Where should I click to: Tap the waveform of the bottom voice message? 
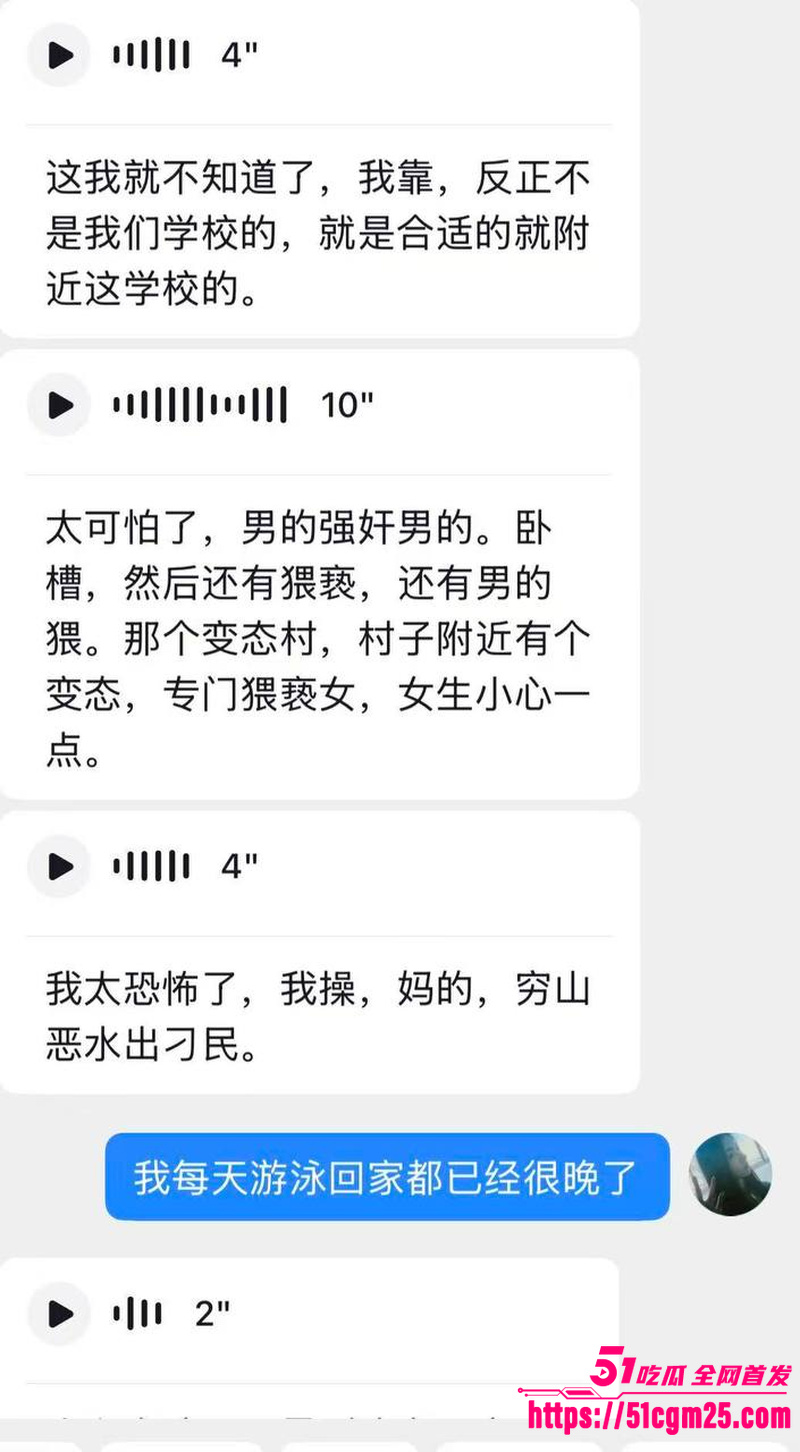[x=135, y=1313]
